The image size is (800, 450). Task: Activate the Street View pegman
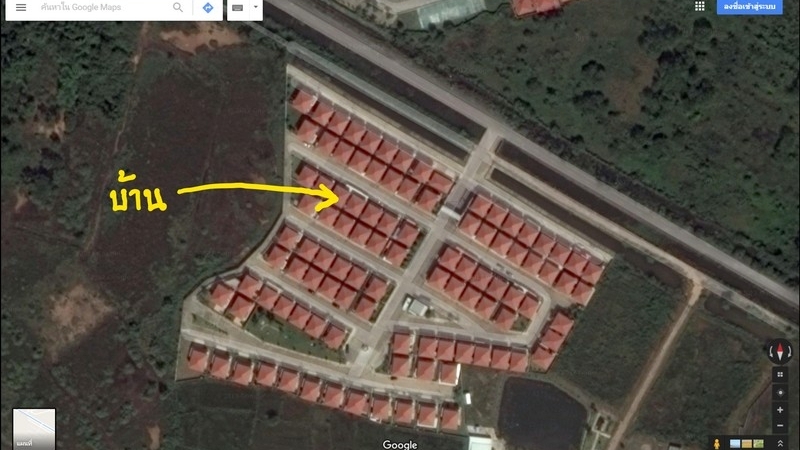point(717,443)
